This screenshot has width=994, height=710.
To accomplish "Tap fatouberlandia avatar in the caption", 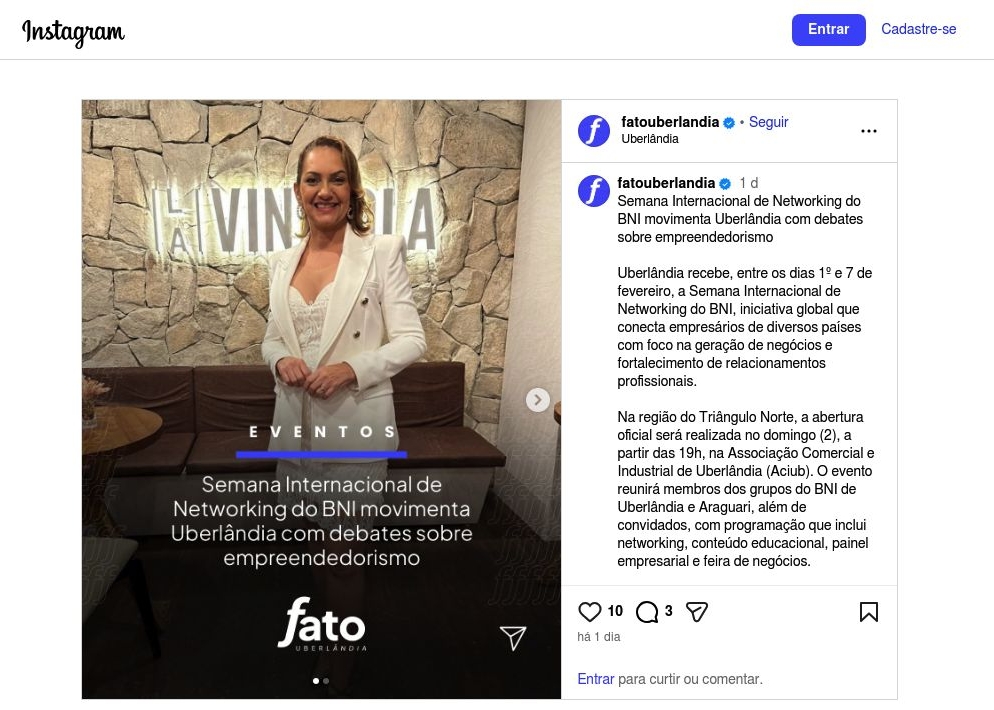I will click(594, 190).
